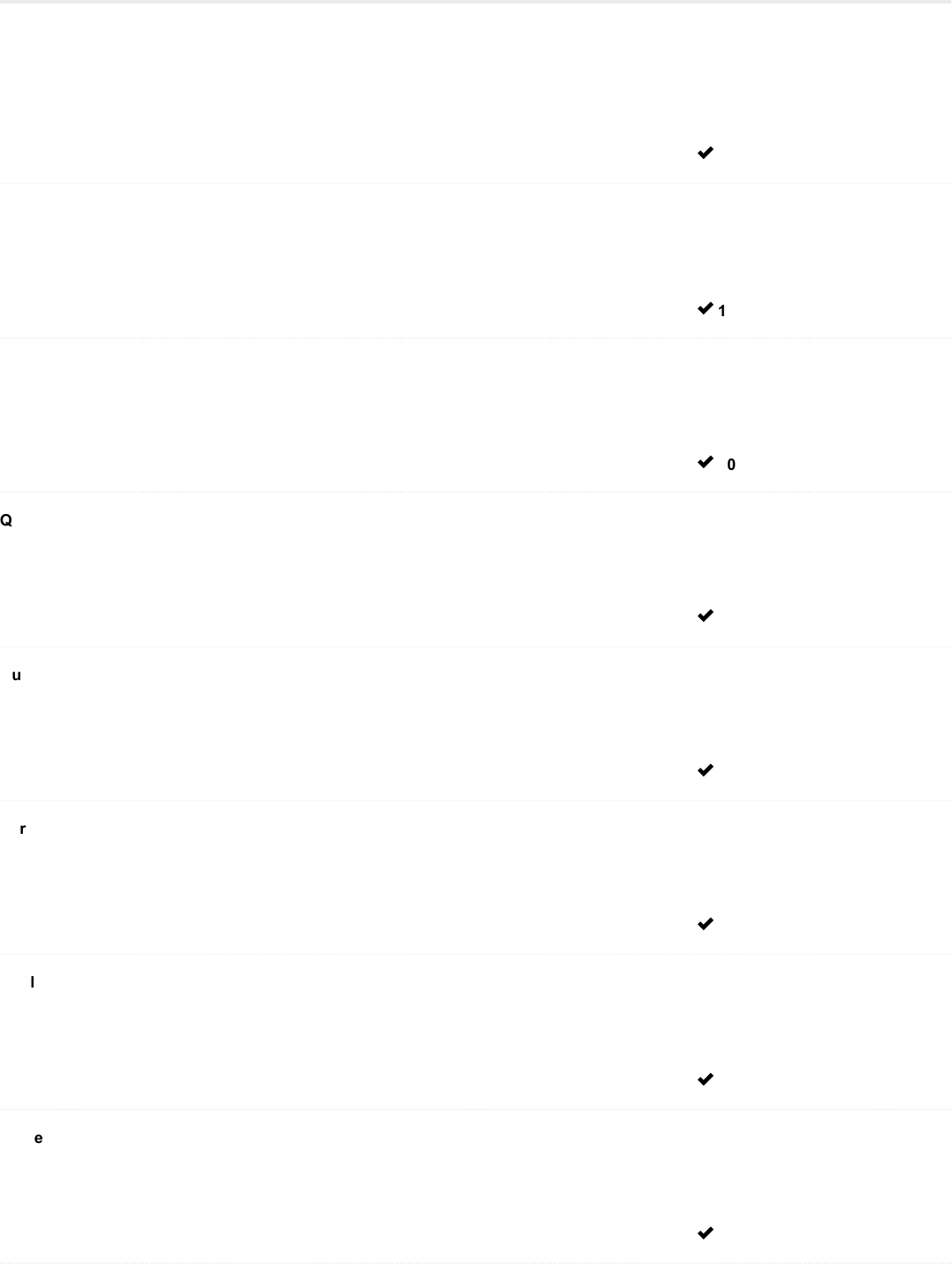Tap the check mark next to count 0
Viewport: 952px width, 1264px height.
[x=705, y=462]
